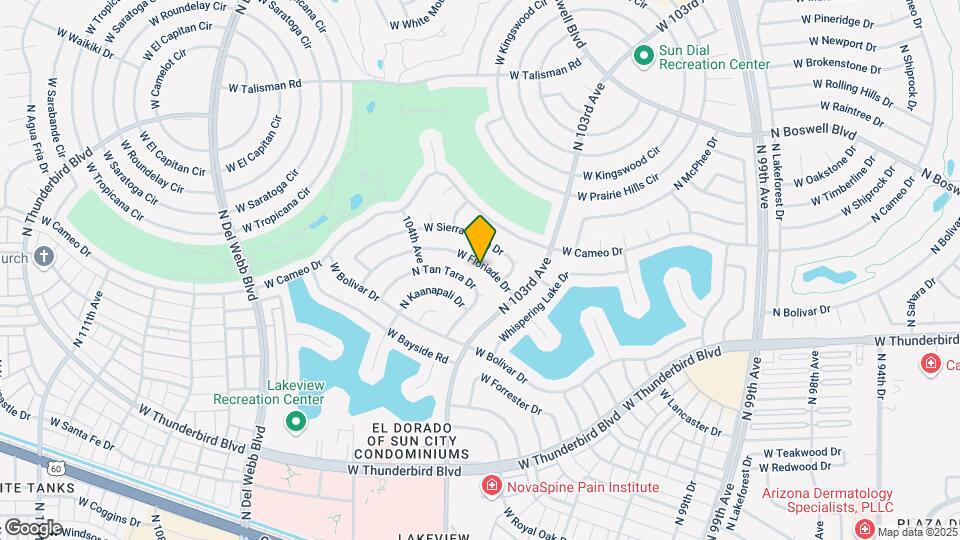Tap the orange location marker
The image size is (960, 540).
click(481, 239)
